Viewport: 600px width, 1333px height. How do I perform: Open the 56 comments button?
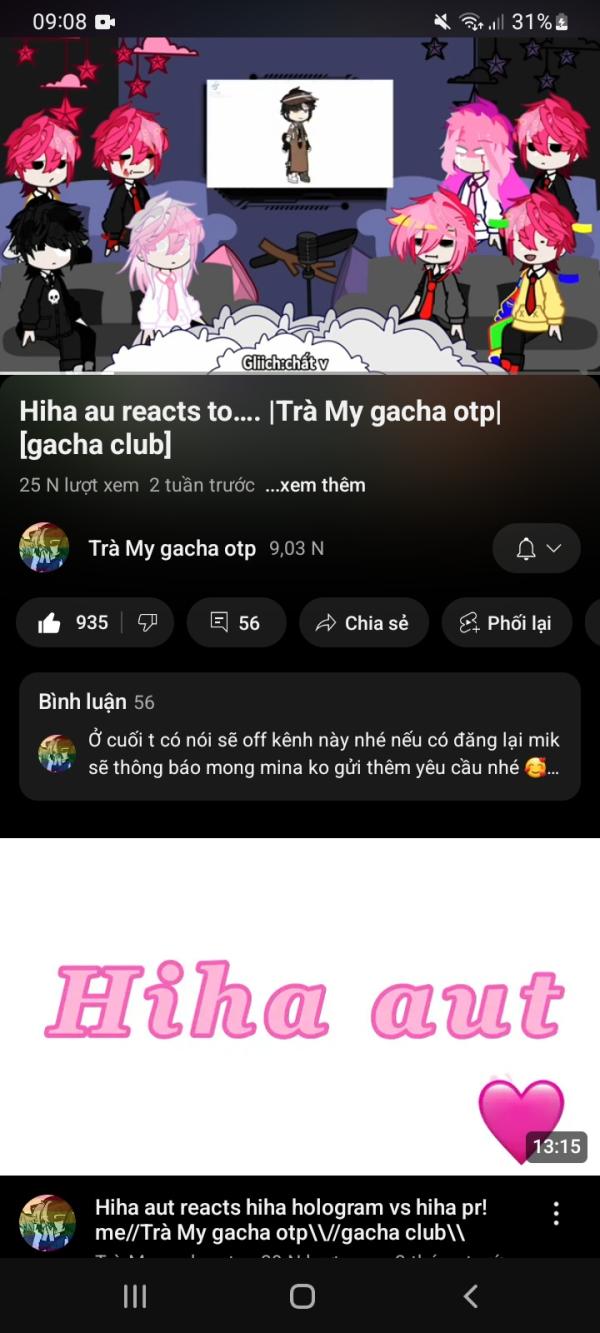click(236, 623)
